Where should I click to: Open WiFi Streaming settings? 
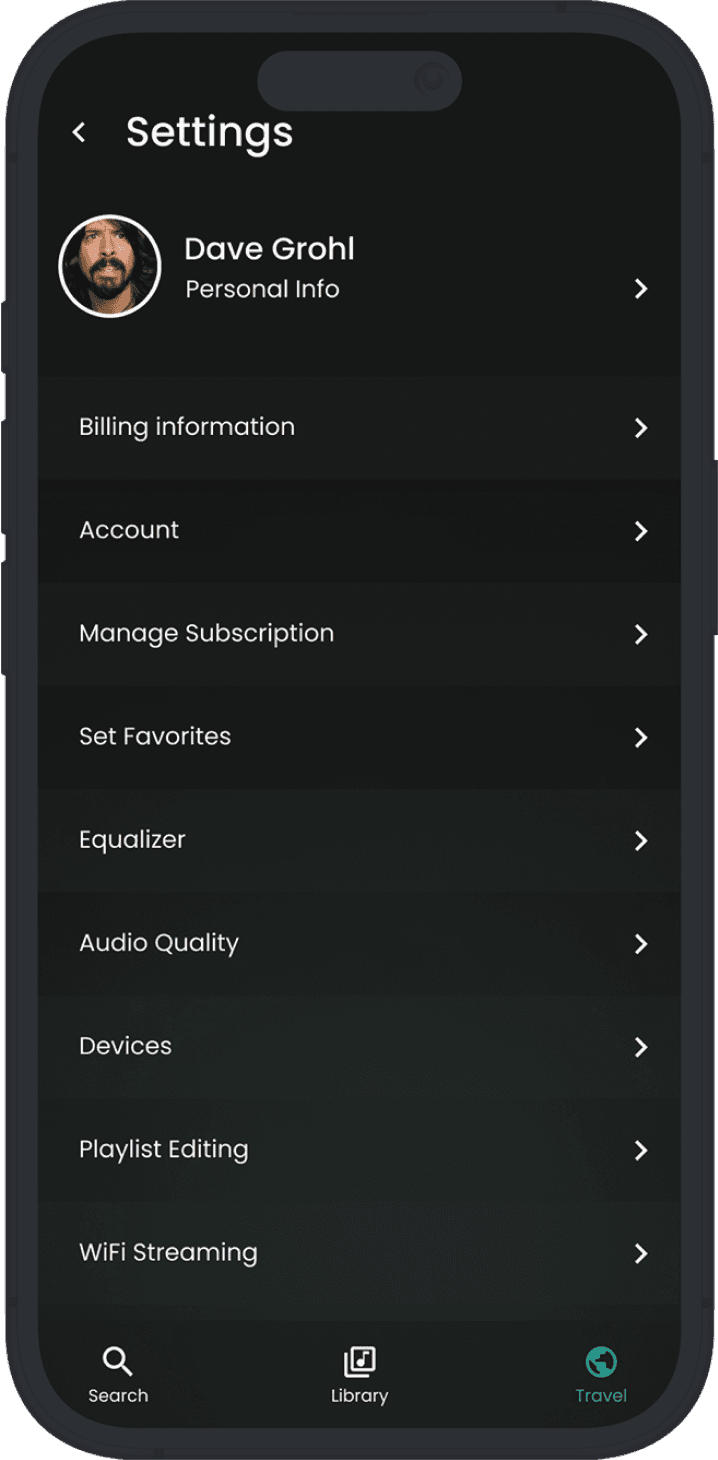359,1253
